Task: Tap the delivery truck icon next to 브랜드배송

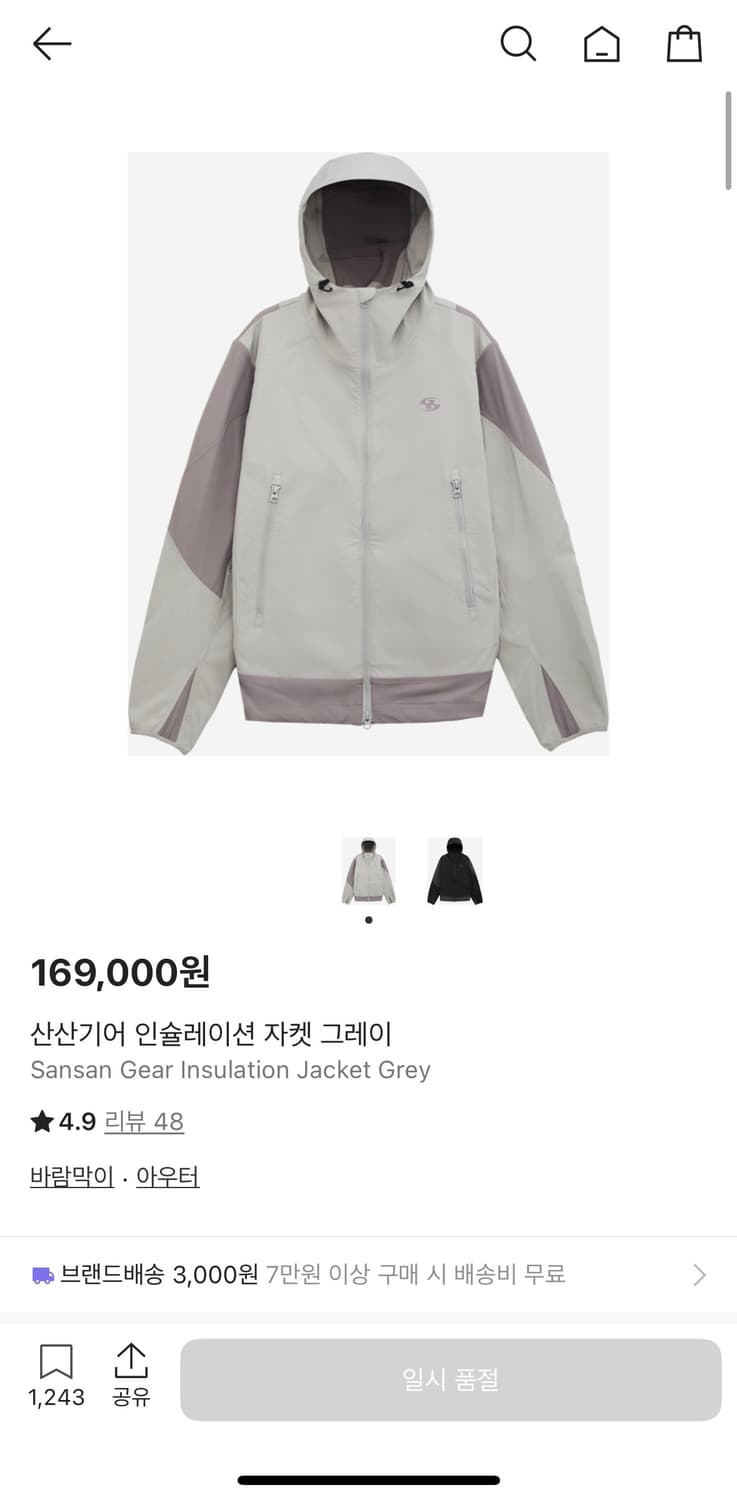Action: click(x=40, y=1274)
